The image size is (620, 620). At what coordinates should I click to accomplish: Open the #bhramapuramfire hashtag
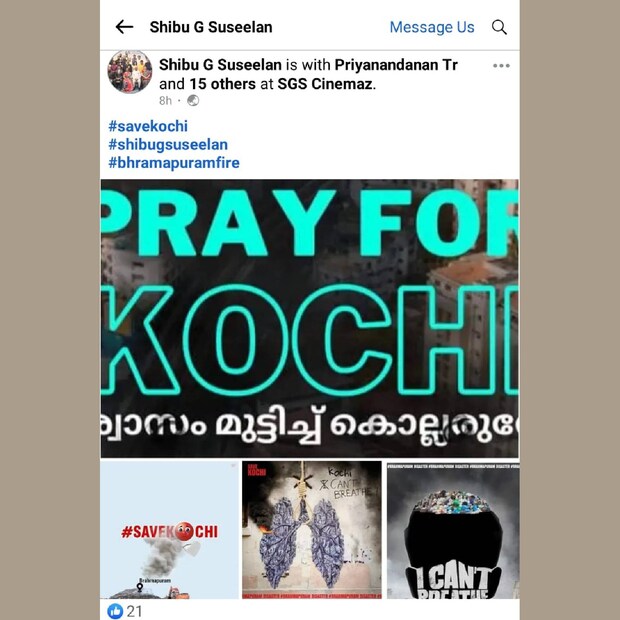174,162
